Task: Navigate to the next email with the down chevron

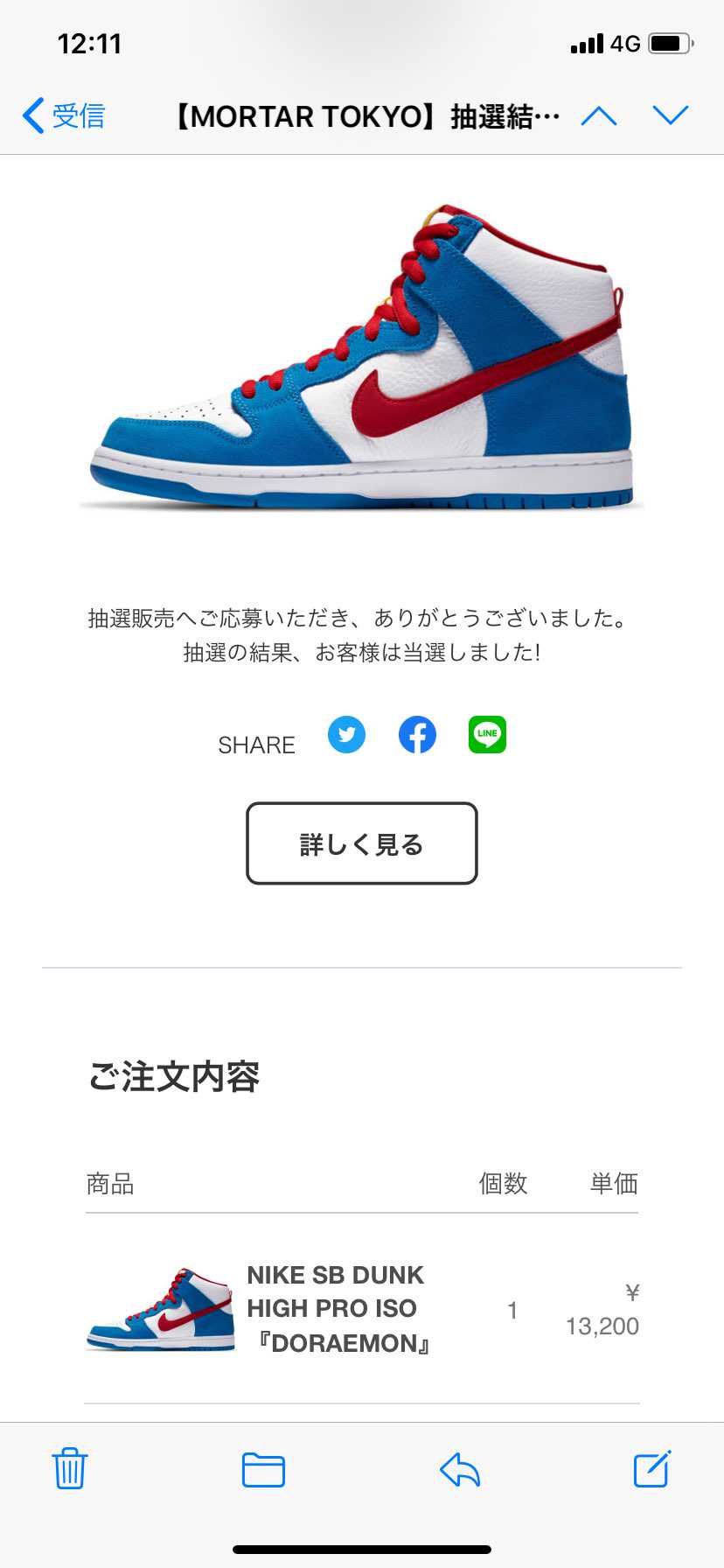Action: [670, 115]
